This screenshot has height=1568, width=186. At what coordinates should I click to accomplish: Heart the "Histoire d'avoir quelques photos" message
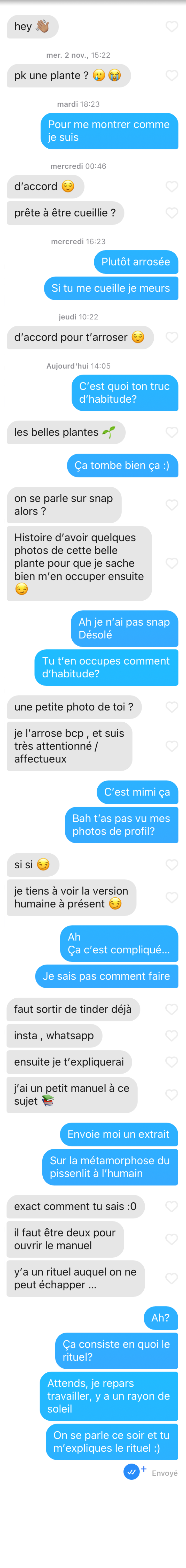pyautogui.click(x=172, y=563)
